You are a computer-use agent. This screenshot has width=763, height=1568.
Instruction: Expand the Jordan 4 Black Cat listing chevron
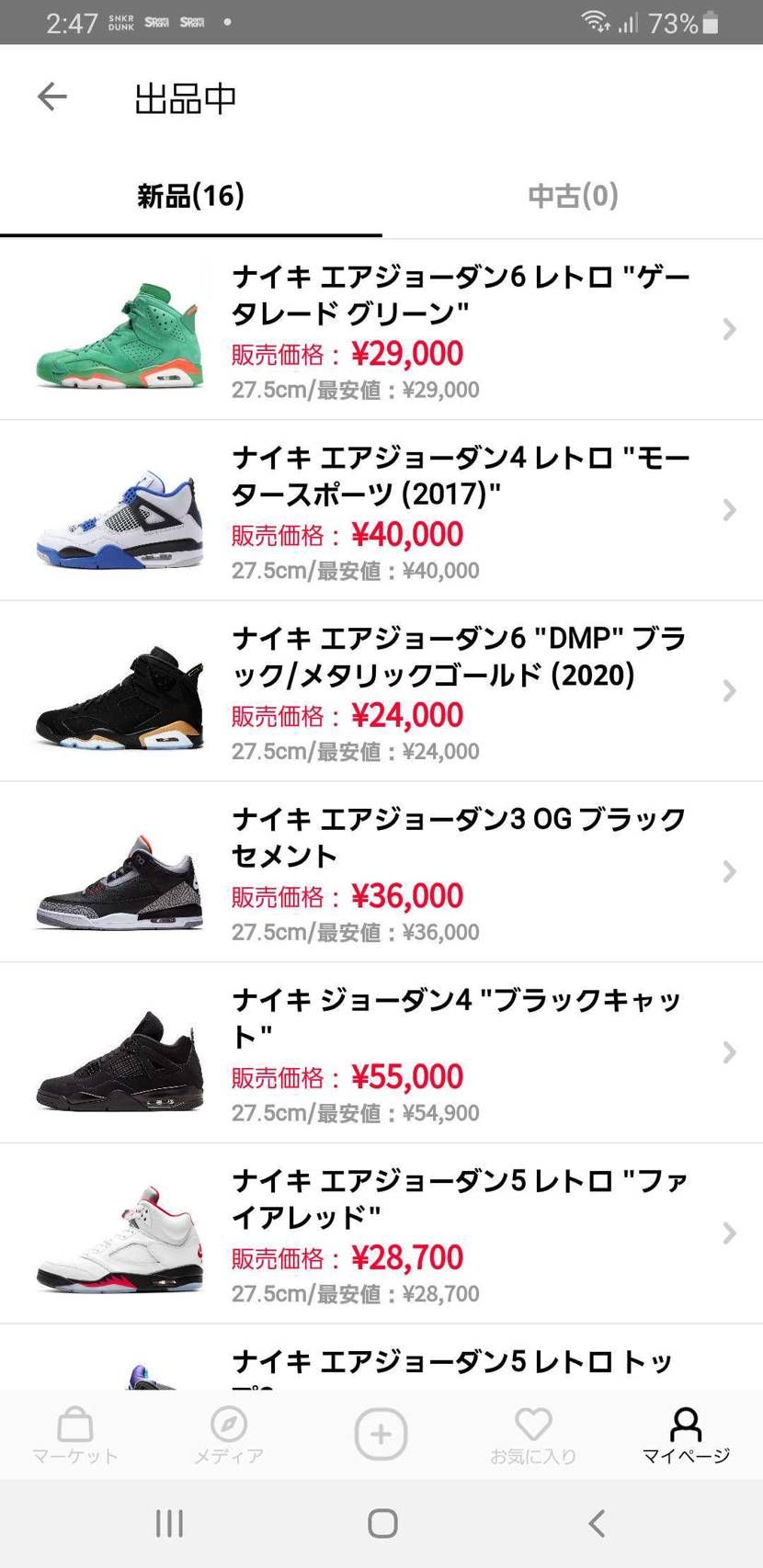[729, 1052]
